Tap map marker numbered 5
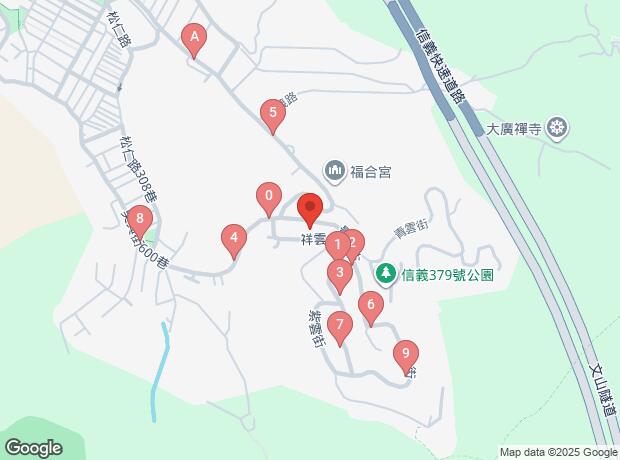620x460 pixels. pyautogui.click(x=272, y=115)
